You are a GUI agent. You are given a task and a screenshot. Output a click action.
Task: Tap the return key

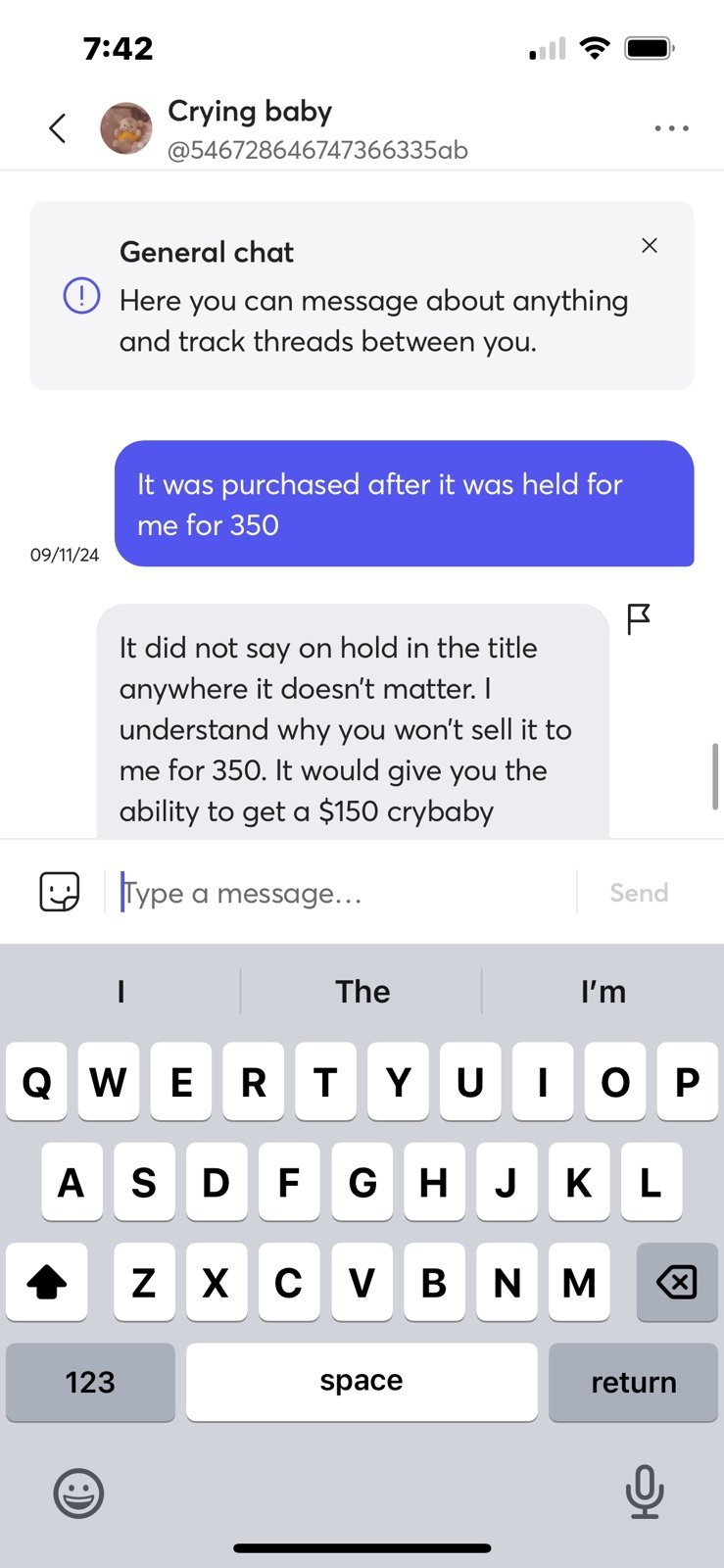click(633, 1382)
